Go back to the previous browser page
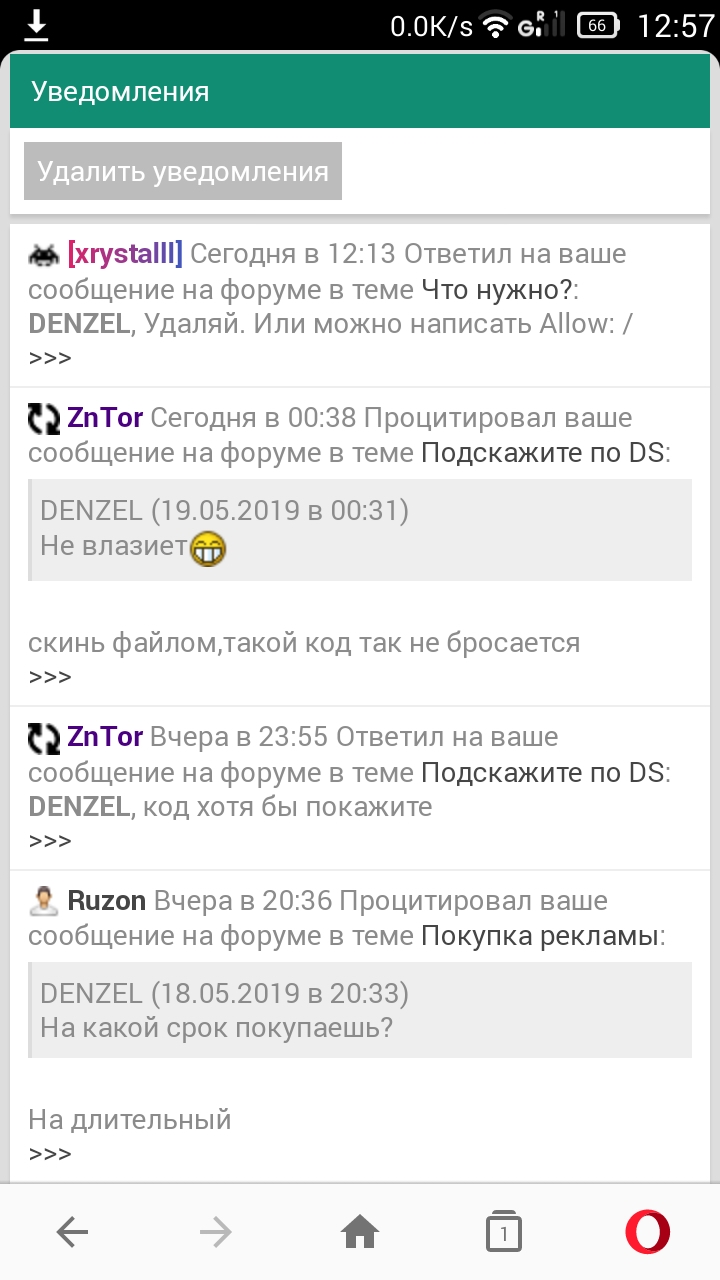This screenshot has height=1280, width=720. tap(72, 1233)
